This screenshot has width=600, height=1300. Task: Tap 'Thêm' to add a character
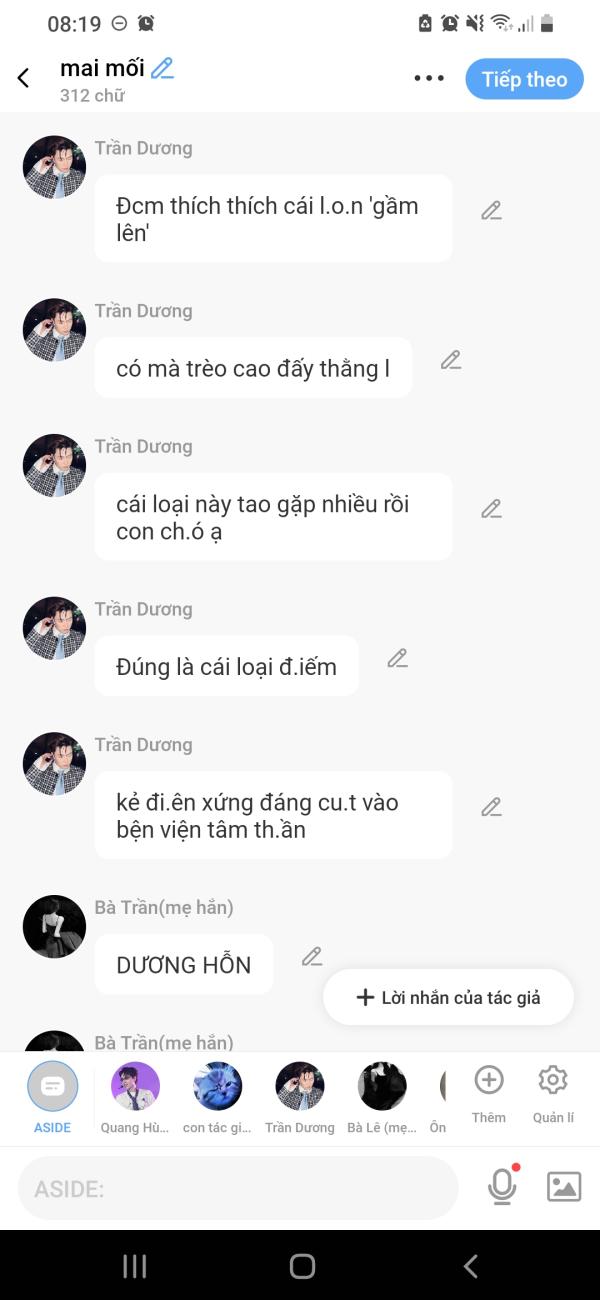pyautogui.click(x=489, y=1095)
